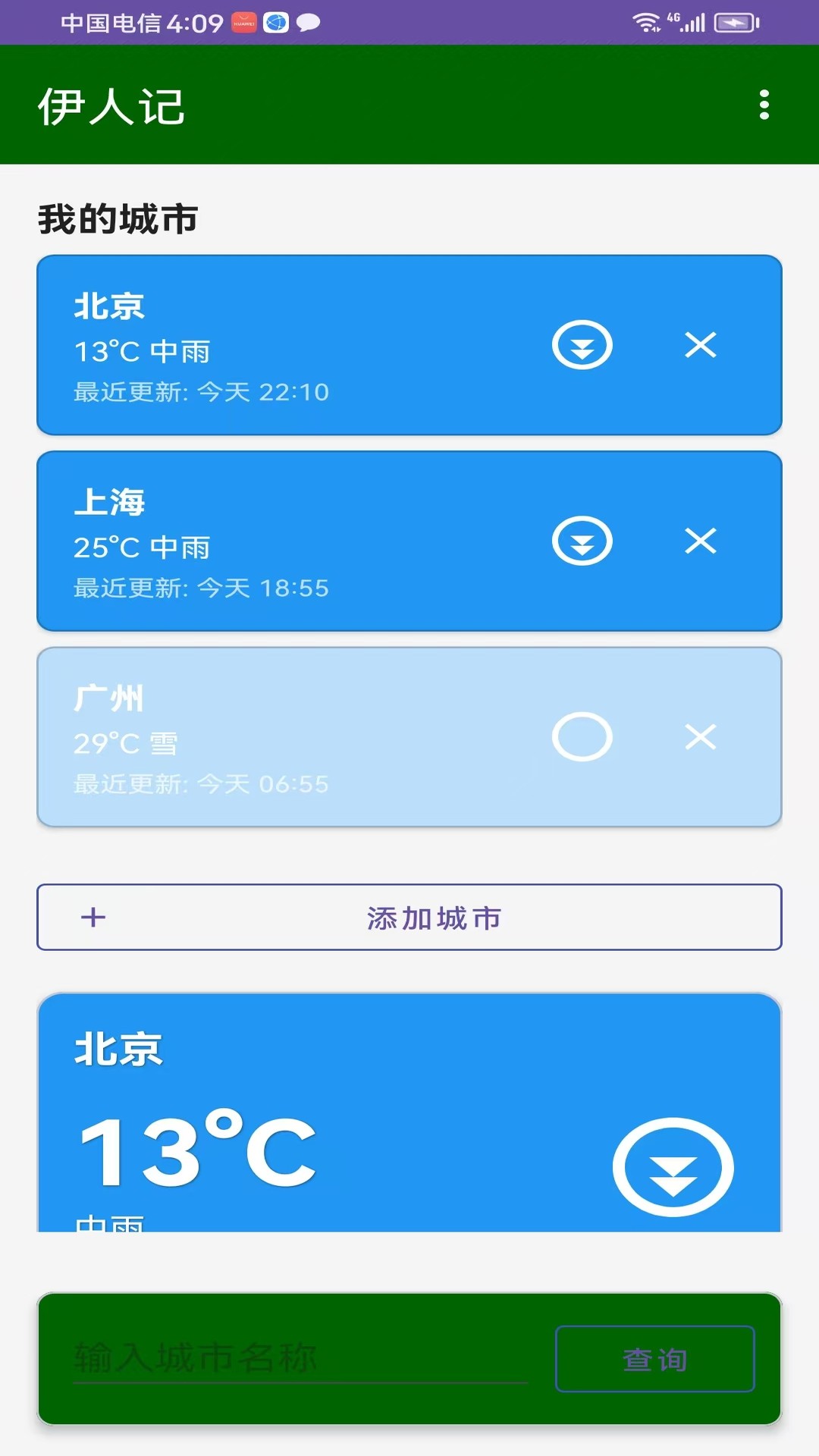Screen dimensions: 819x1456
Task: Tap the 我的城市 section header
Action: (x=118, y=218)
